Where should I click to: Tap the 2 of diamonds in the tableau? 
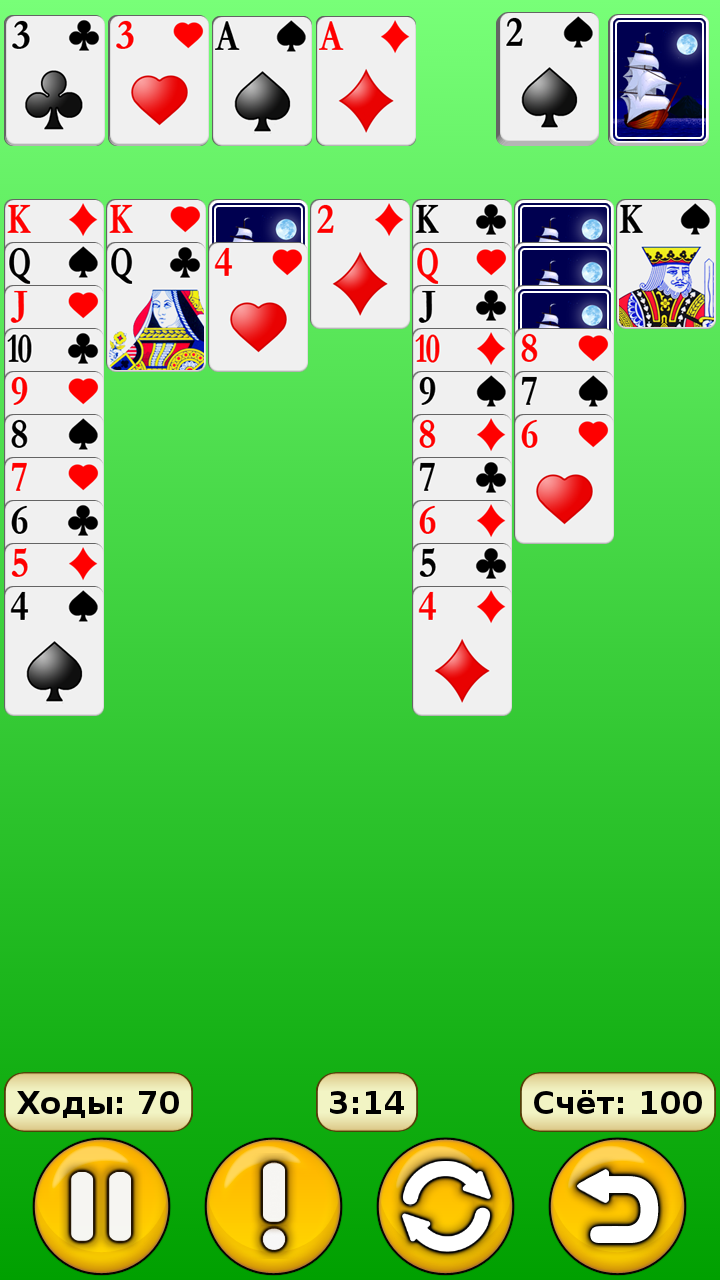pyautogui.click(x=360, y=264)
